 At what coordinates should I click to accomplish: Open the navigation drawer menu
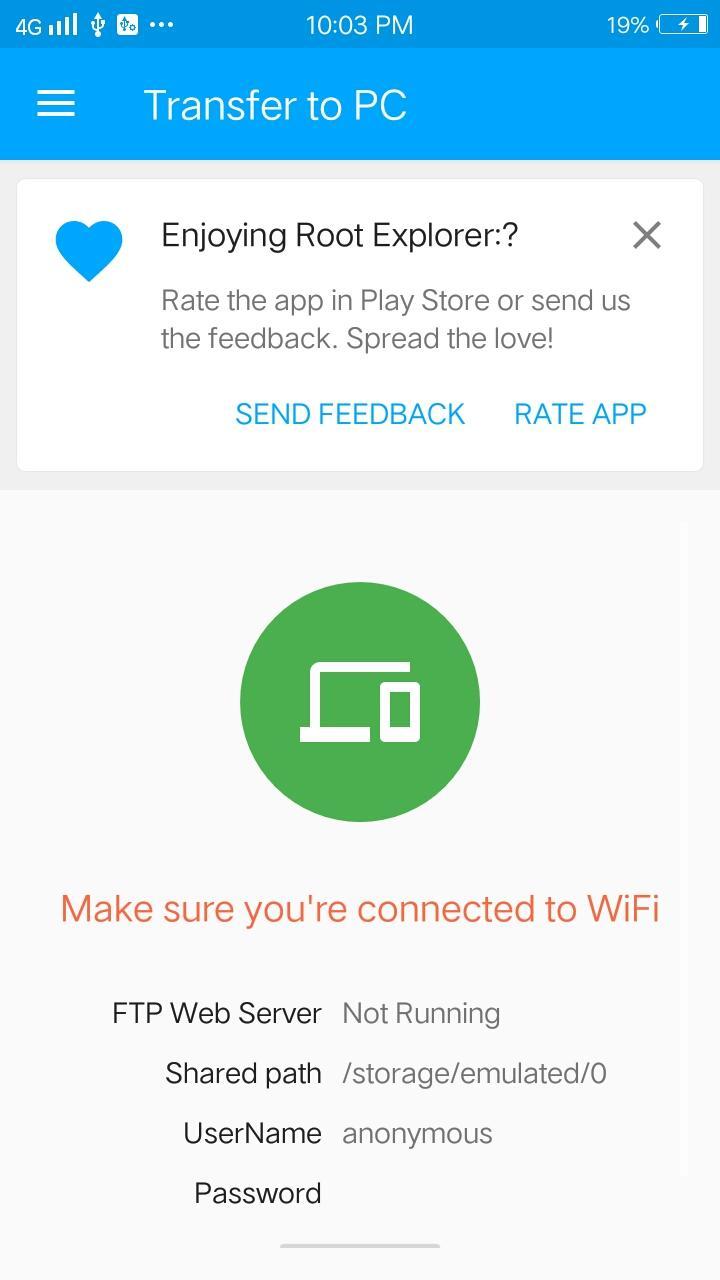pyautogui.click(x=56, y=104)
